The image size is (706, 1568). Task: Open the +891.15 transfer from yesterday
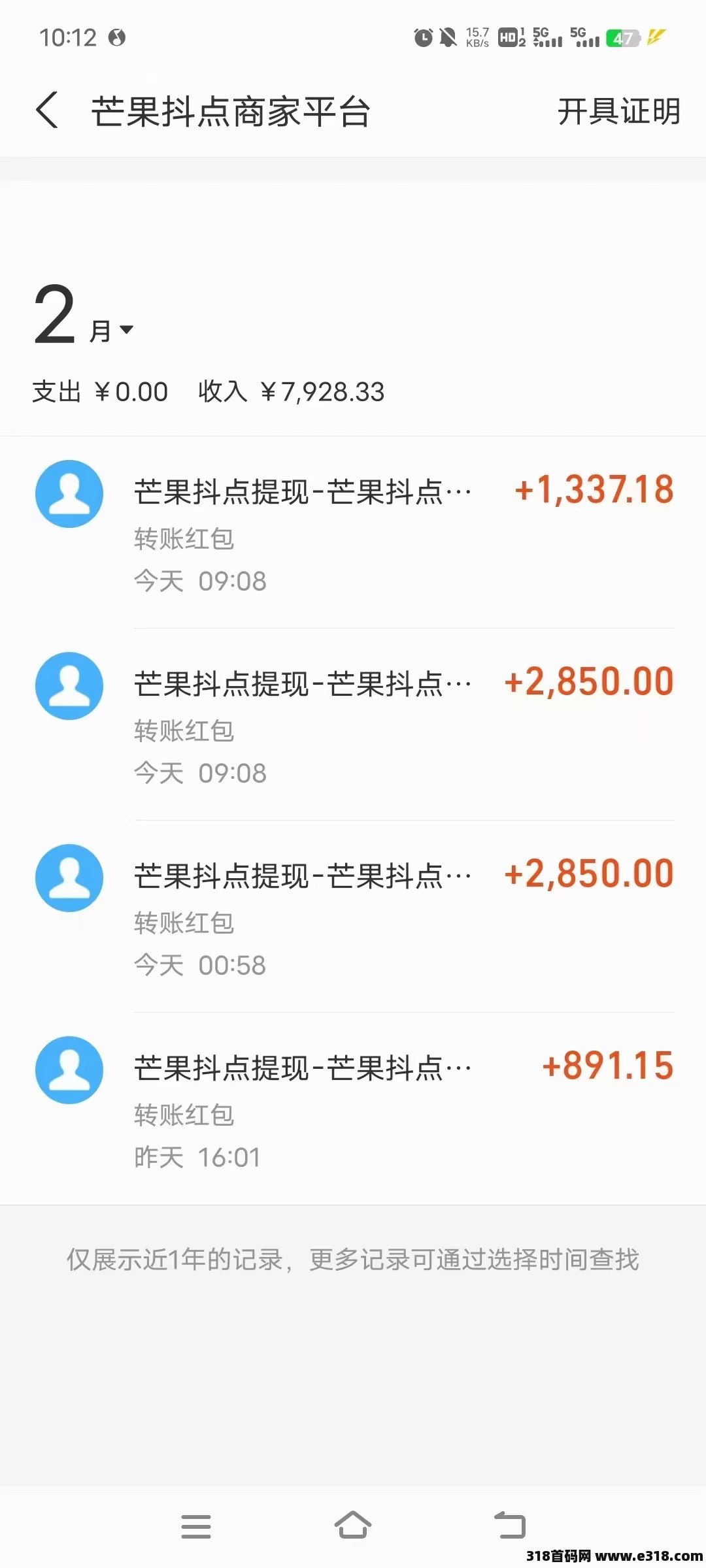353,1109
